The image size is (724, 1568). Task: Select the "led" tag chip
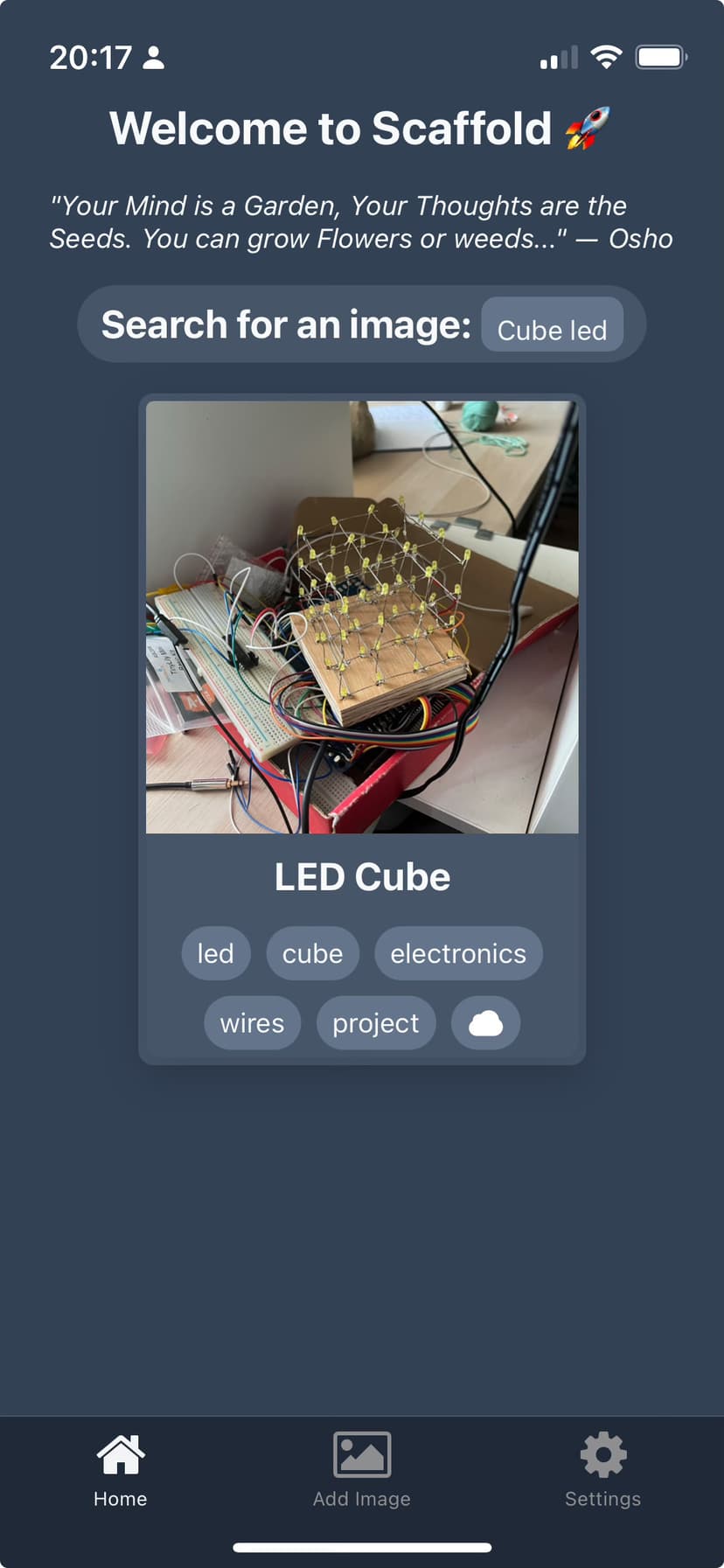[215, 953]
